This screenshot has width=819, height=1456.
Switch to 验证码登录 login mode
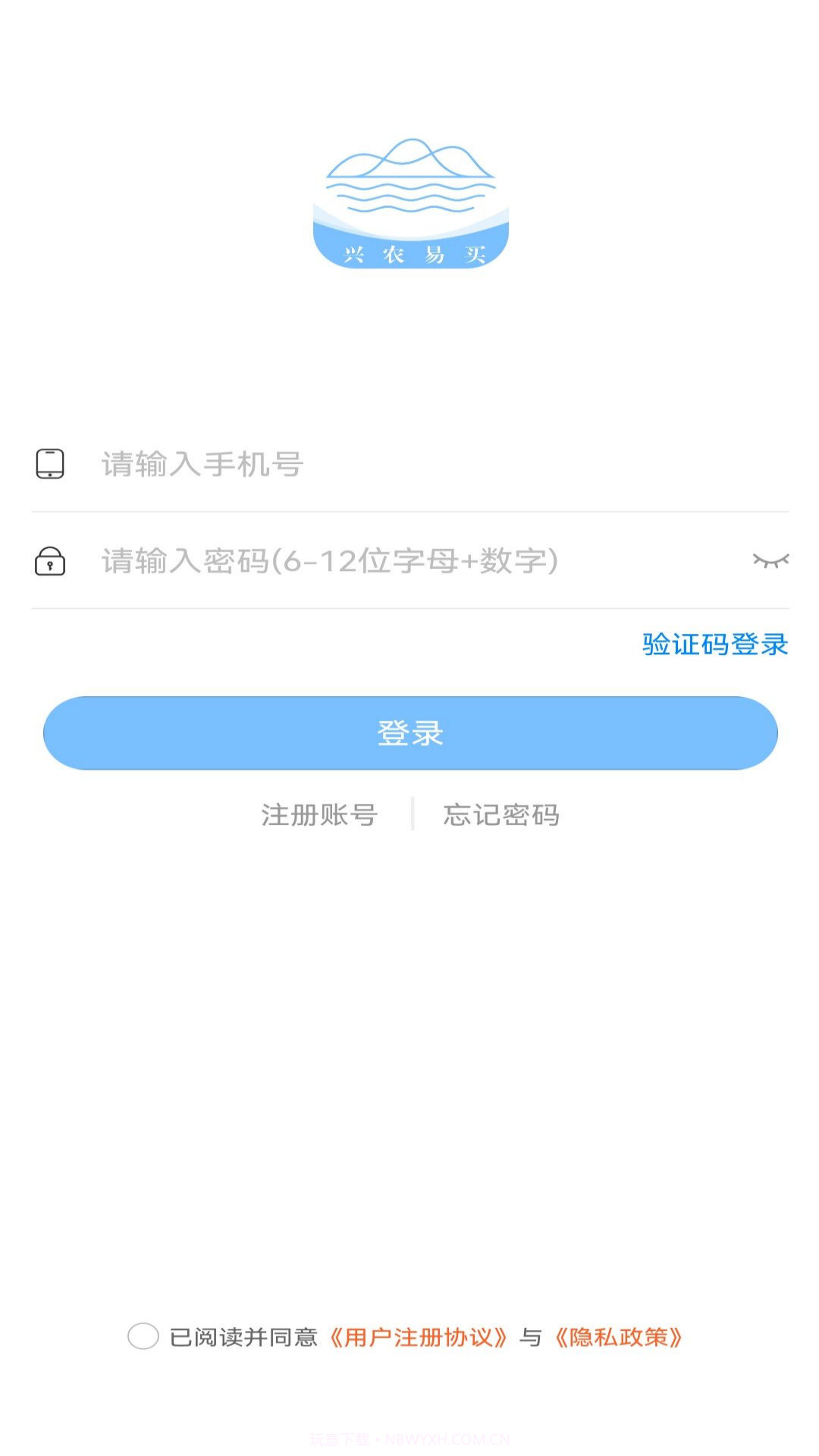point(714,645)
